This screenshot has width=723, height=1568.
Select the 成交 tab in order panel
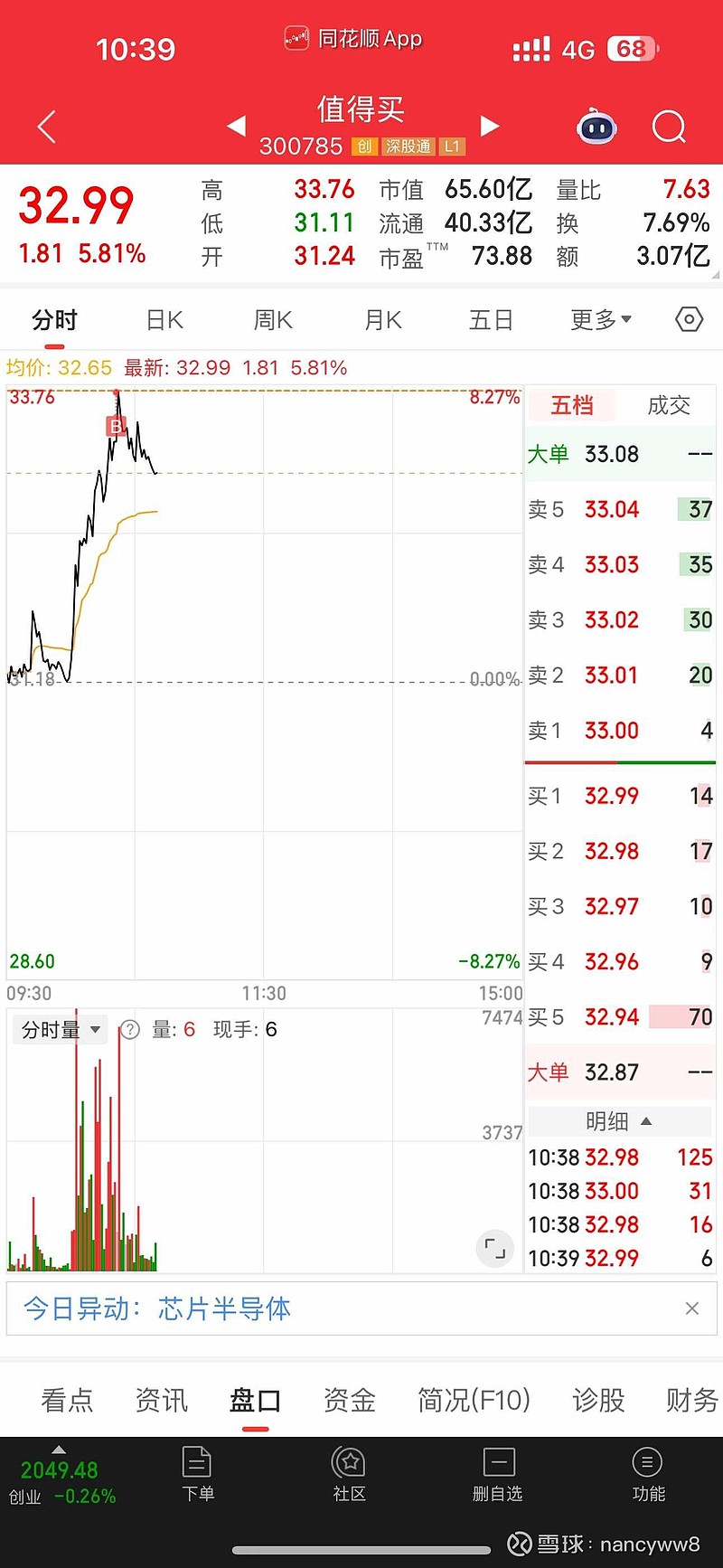coord(669,405)
